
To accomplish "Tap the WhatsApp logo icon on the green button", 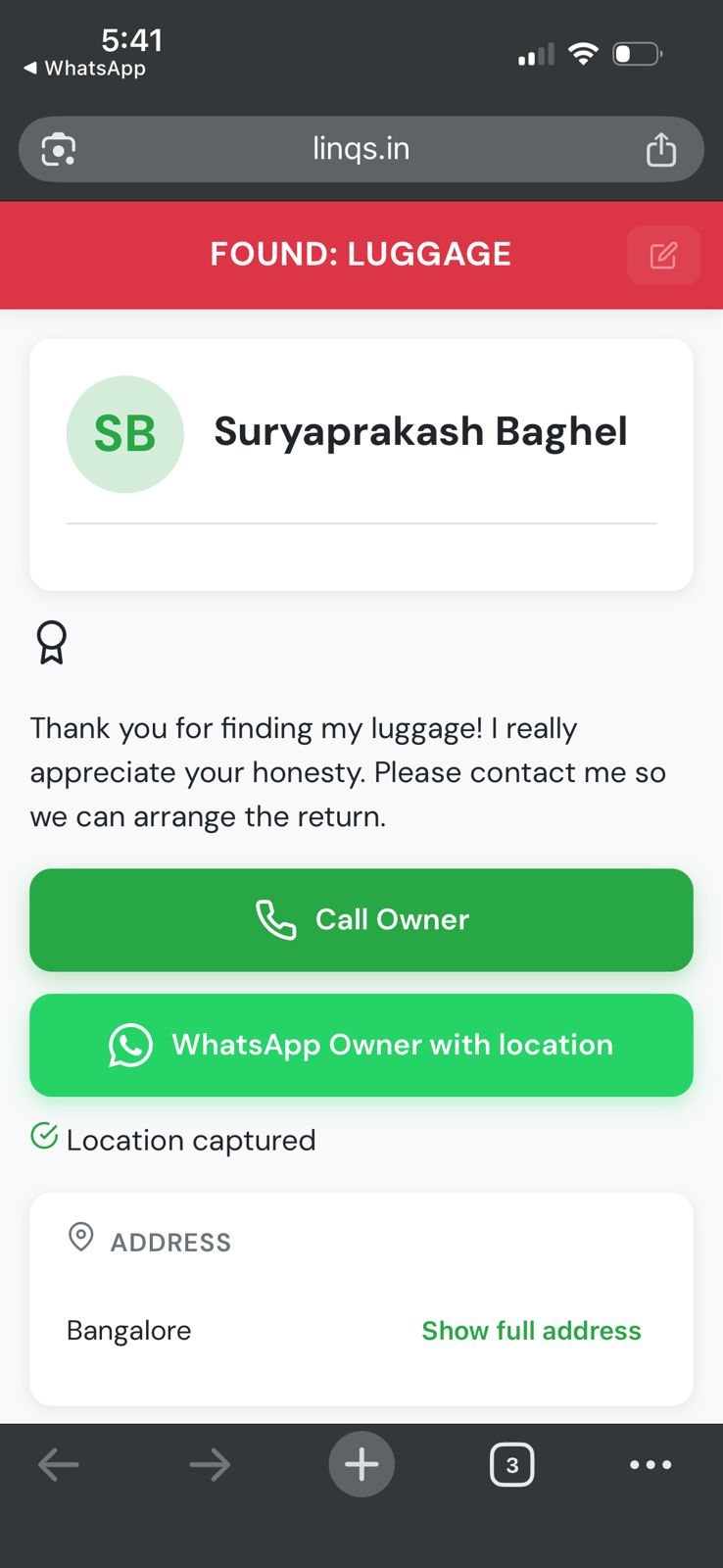I will pyautogui.click(x=129, y=1045).
